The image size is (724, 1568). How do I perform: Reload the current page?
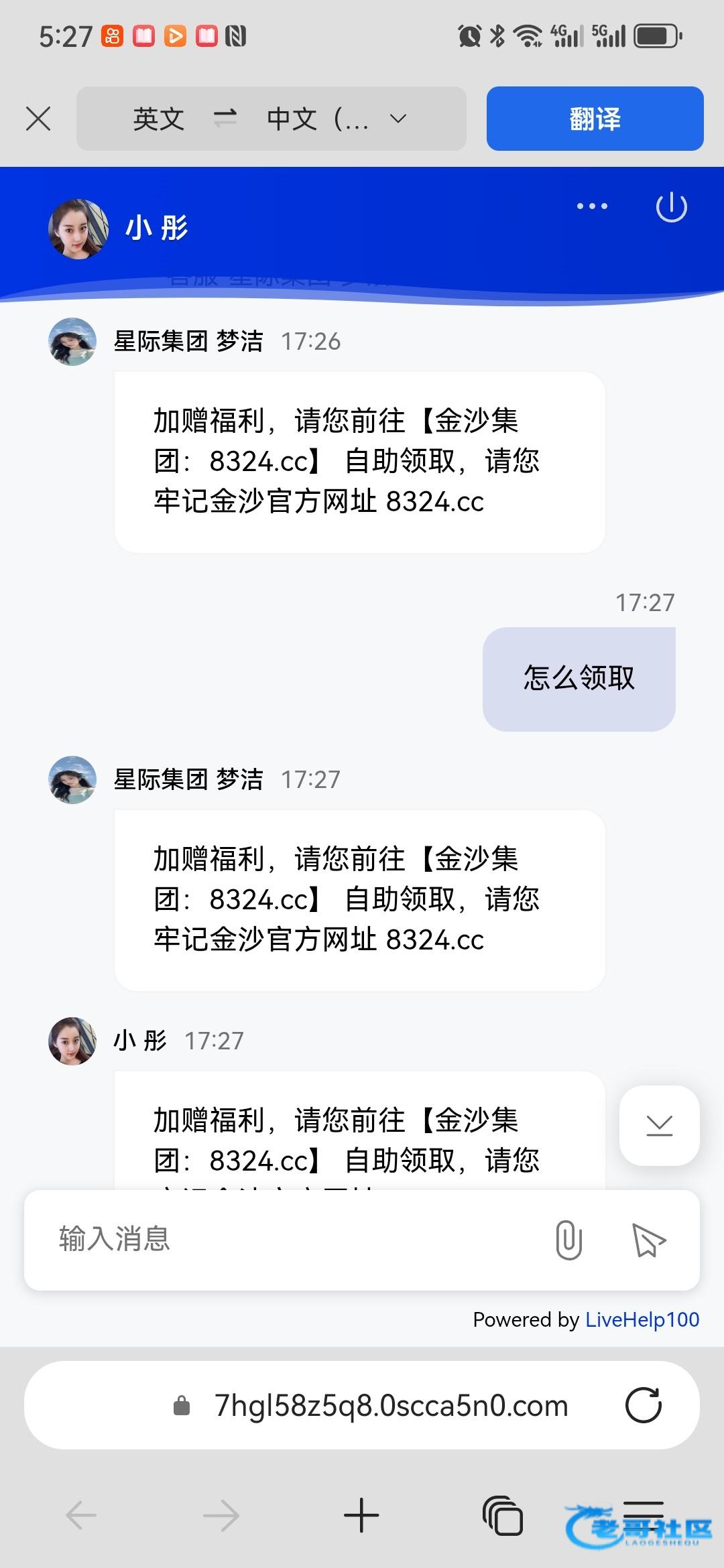pos(644,1405)
